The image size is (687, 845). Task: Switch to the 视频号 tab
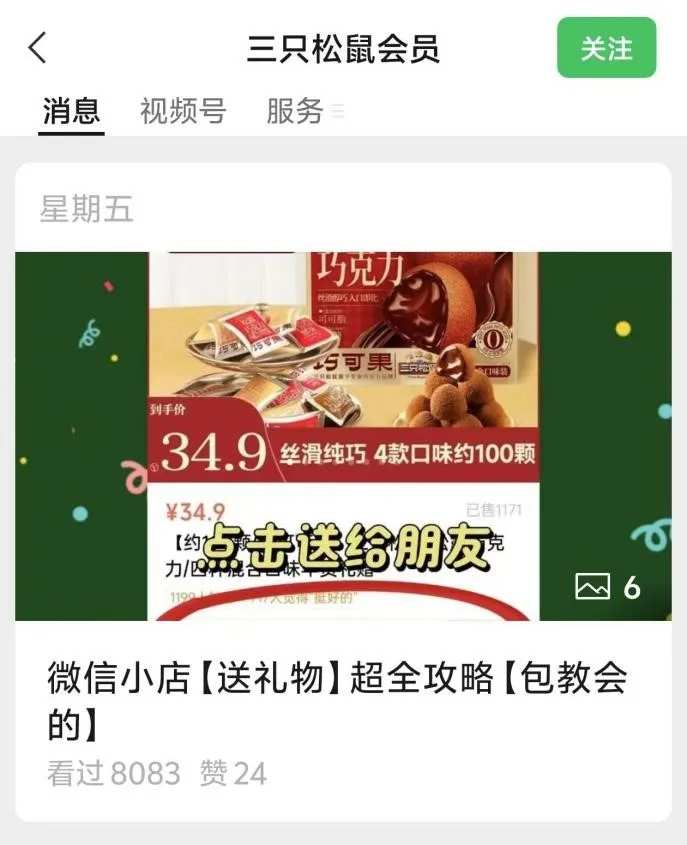point(183,111)
